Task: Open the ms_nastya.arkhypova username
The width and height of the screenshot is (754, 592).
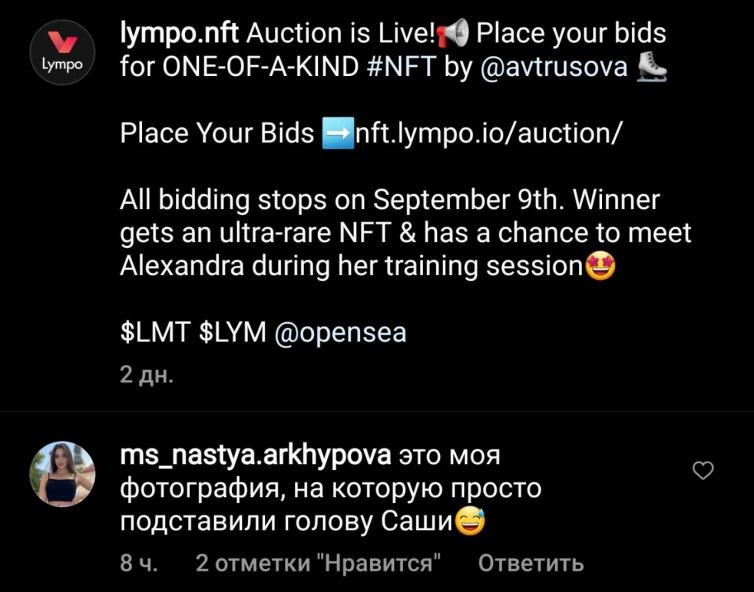Action: pos(254,456)
